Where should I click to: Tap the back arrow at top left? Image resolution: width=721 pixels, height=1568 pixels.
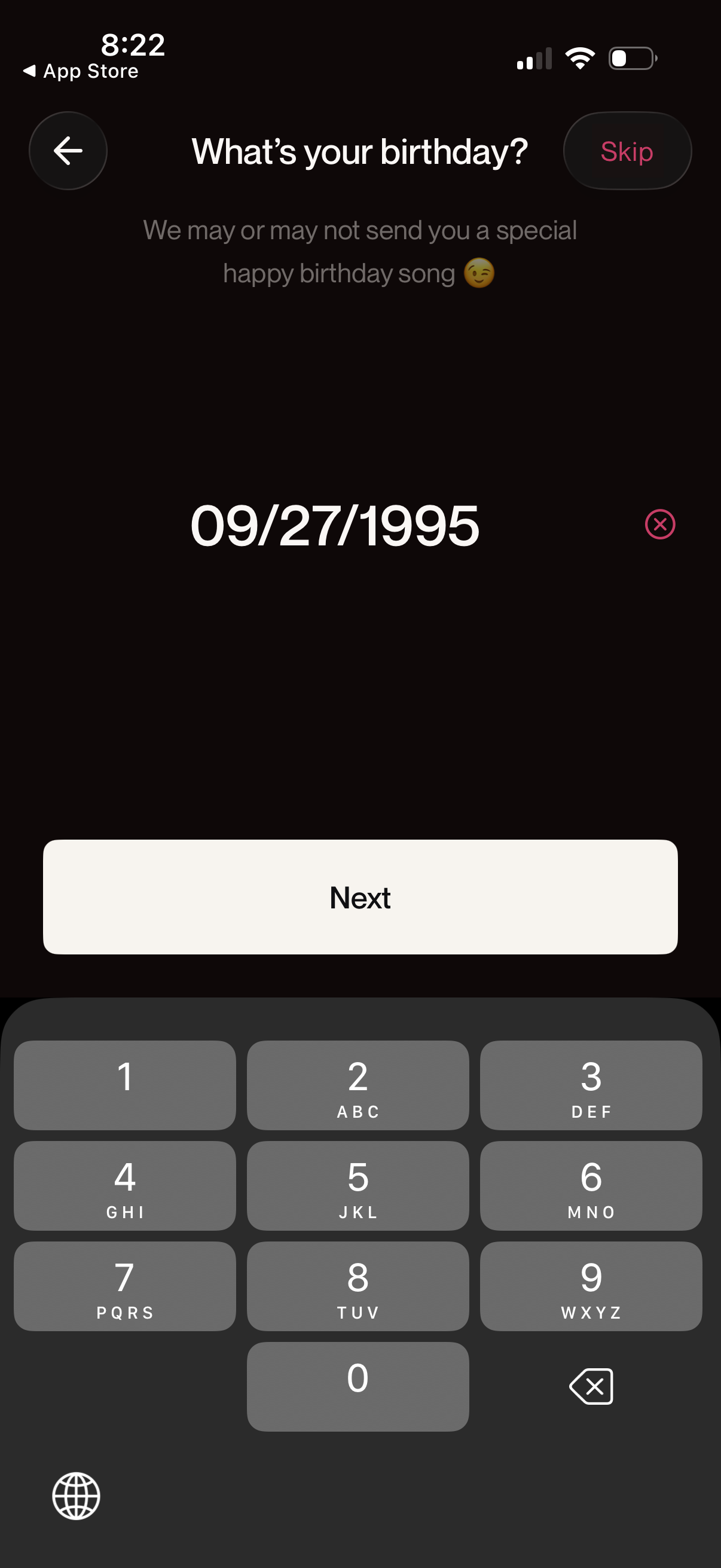pos(68,151)
